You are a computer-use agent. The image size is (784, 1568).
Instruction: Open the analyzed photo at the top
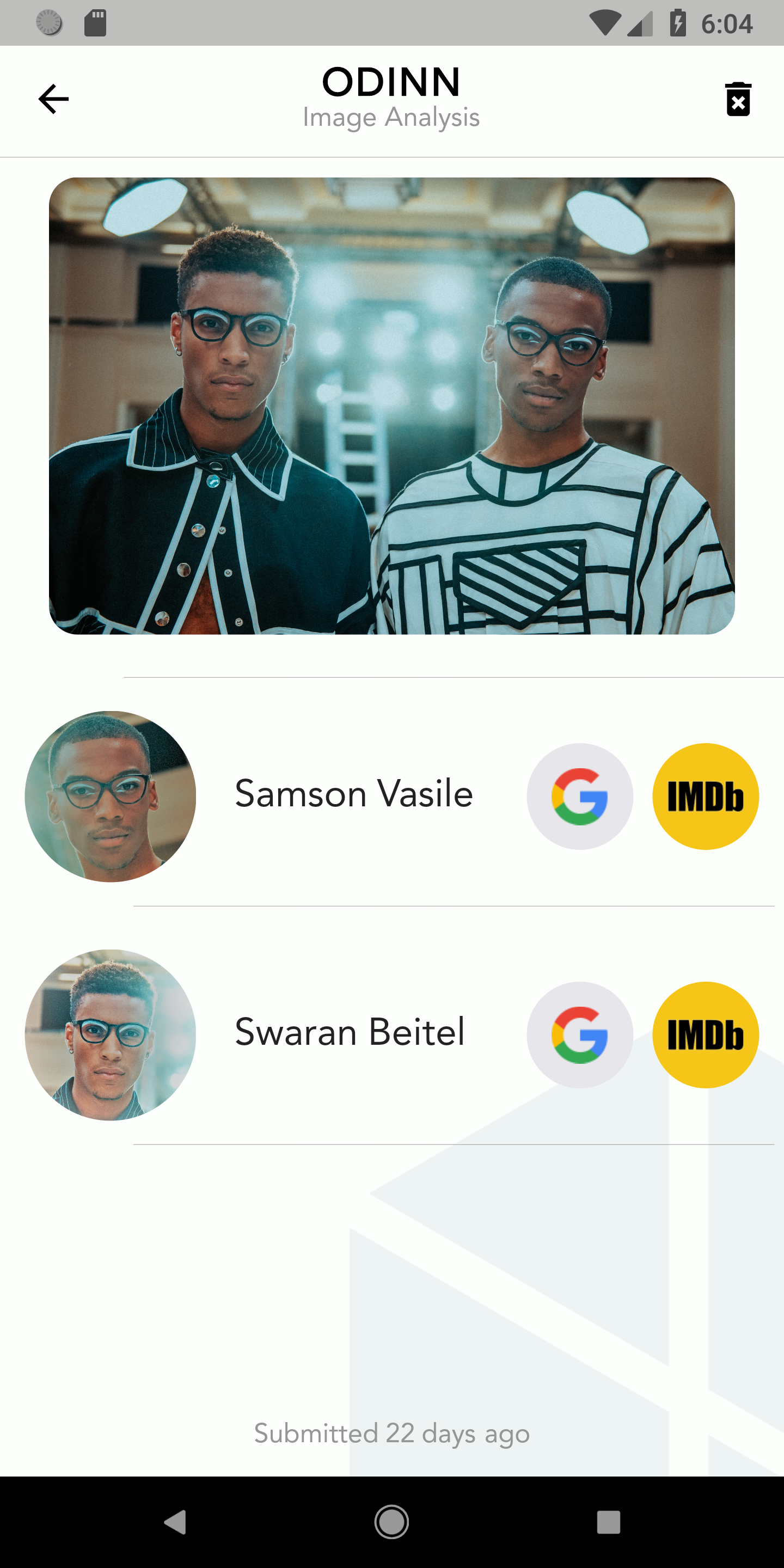pos(391,406)
